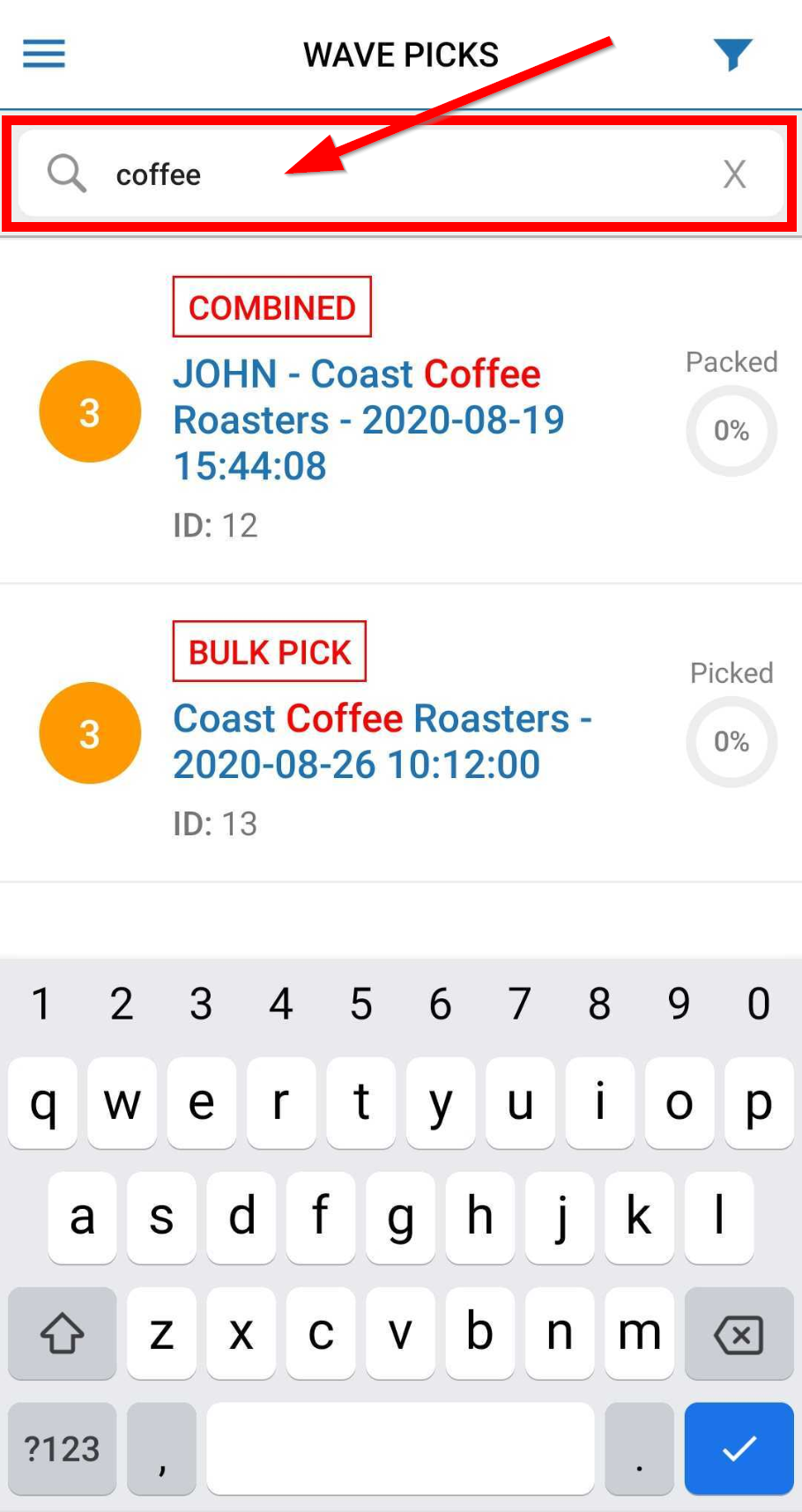Select the orange badge showing 3 on JOHN's pick
This screenshot has width=802, height=1512.
click(x=89, y=411)
